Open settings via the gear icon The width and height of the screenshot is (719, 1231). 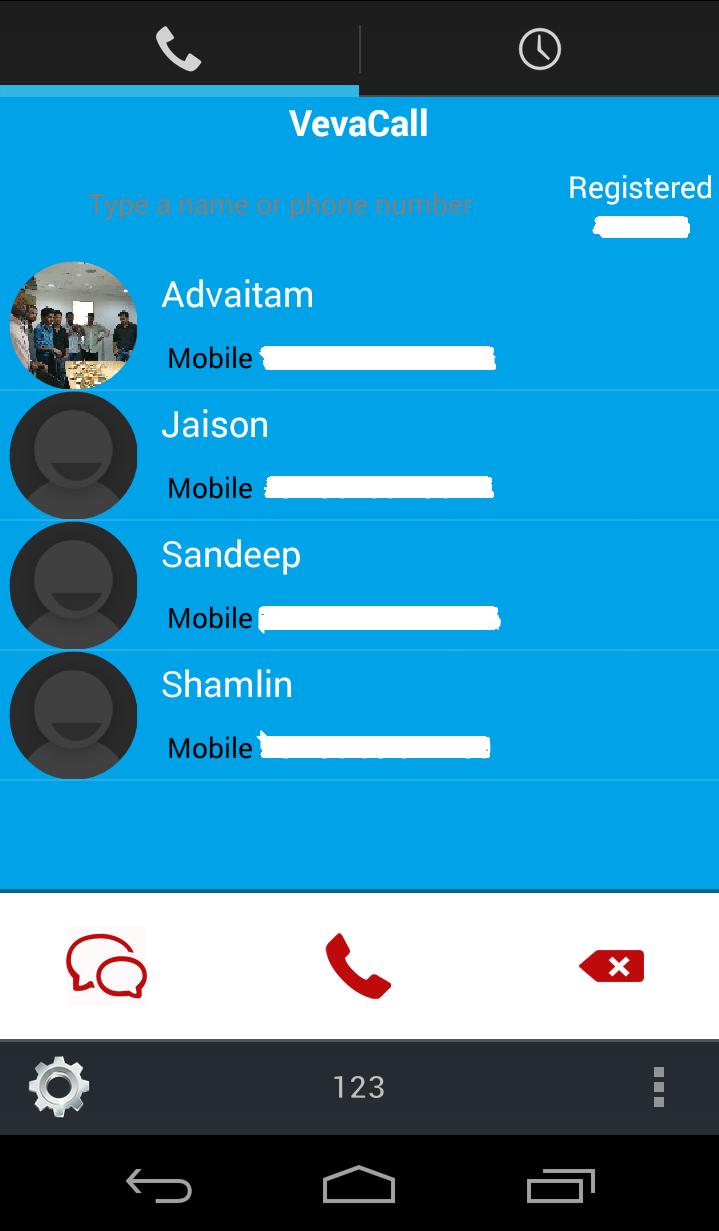point(59,1087)
